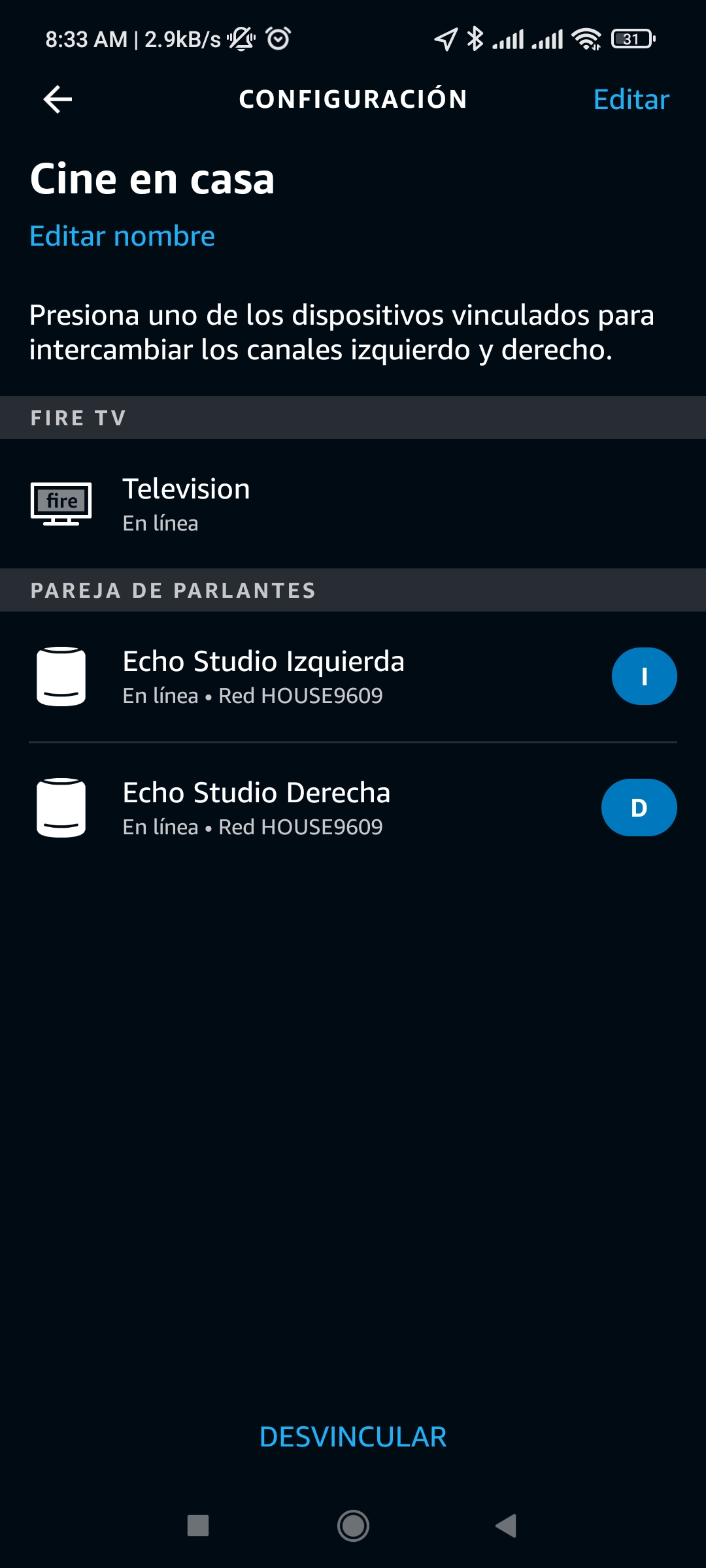The height and width of the screenshot is (1568, 706).
Task: Tap Editar in the top bar
Action: 631,99
